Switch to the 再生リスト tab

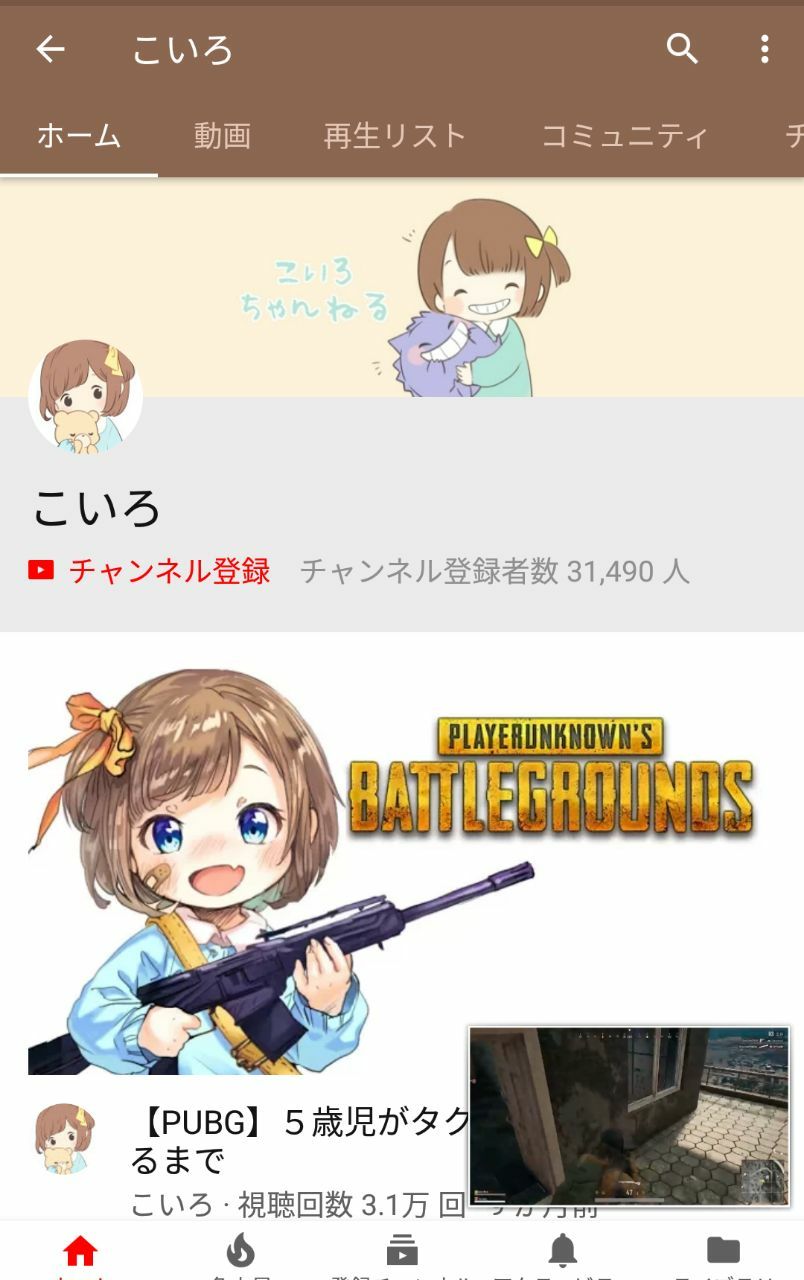pos(395,136)
